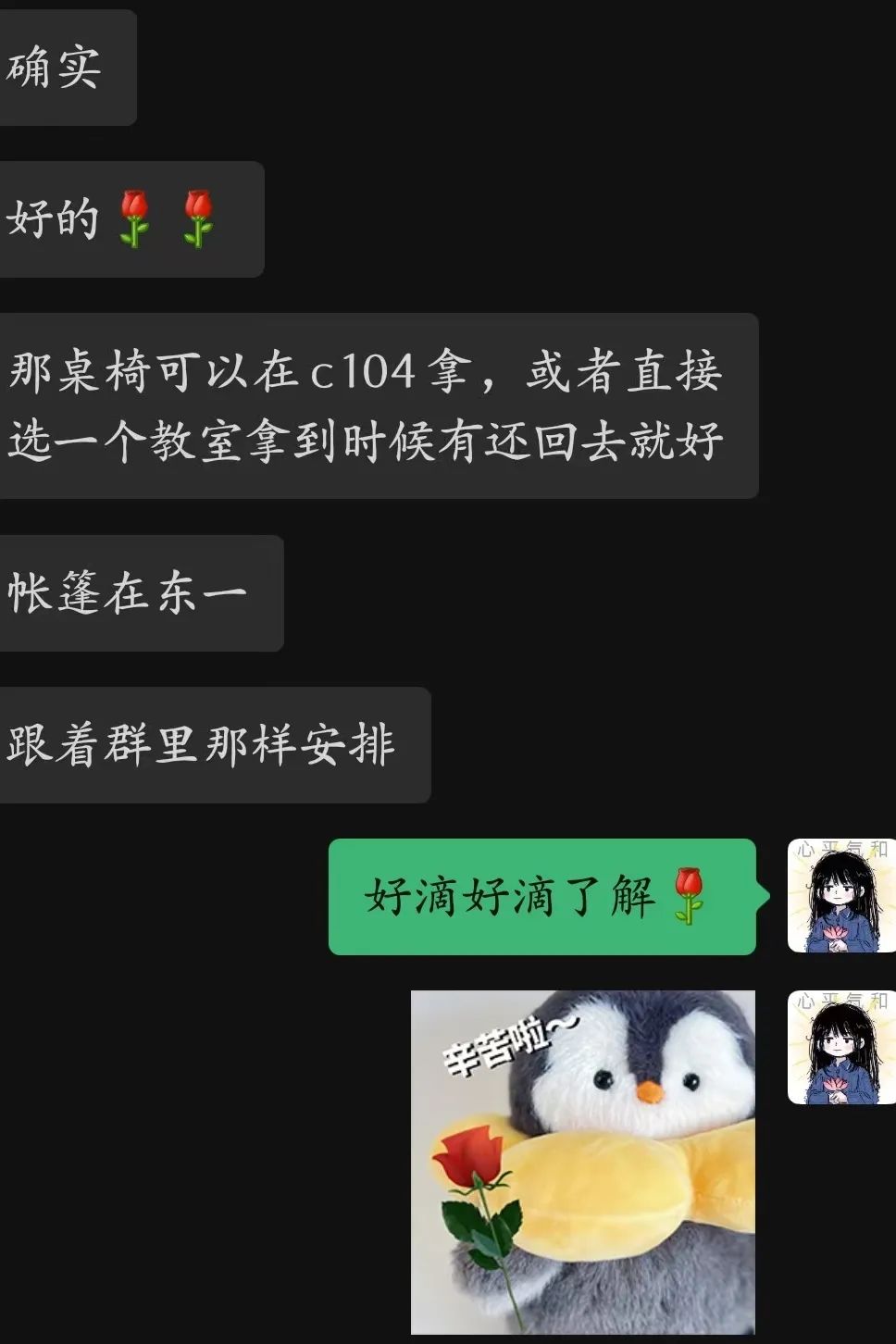Open the avatar beside the penguin sticker
896x1344 pixels.
(840, 1048)
